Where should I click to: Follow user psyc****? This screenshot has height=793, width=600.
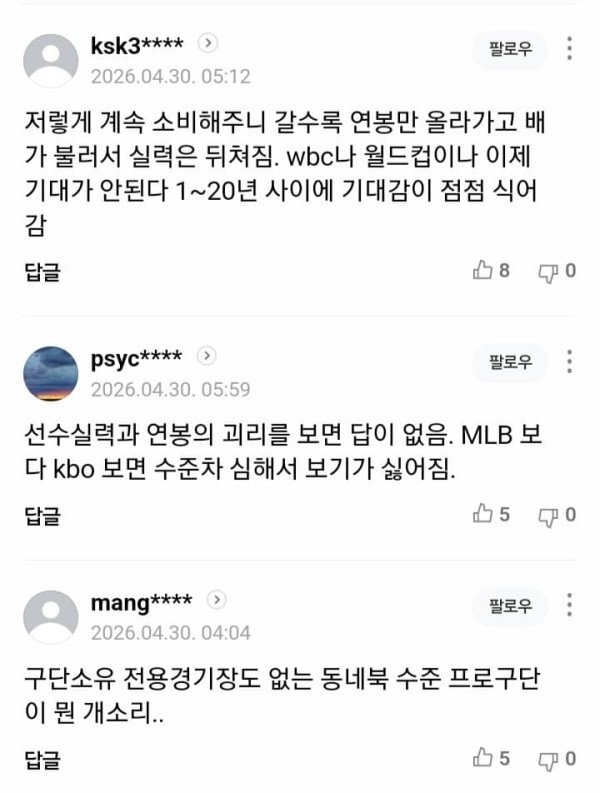510,361
